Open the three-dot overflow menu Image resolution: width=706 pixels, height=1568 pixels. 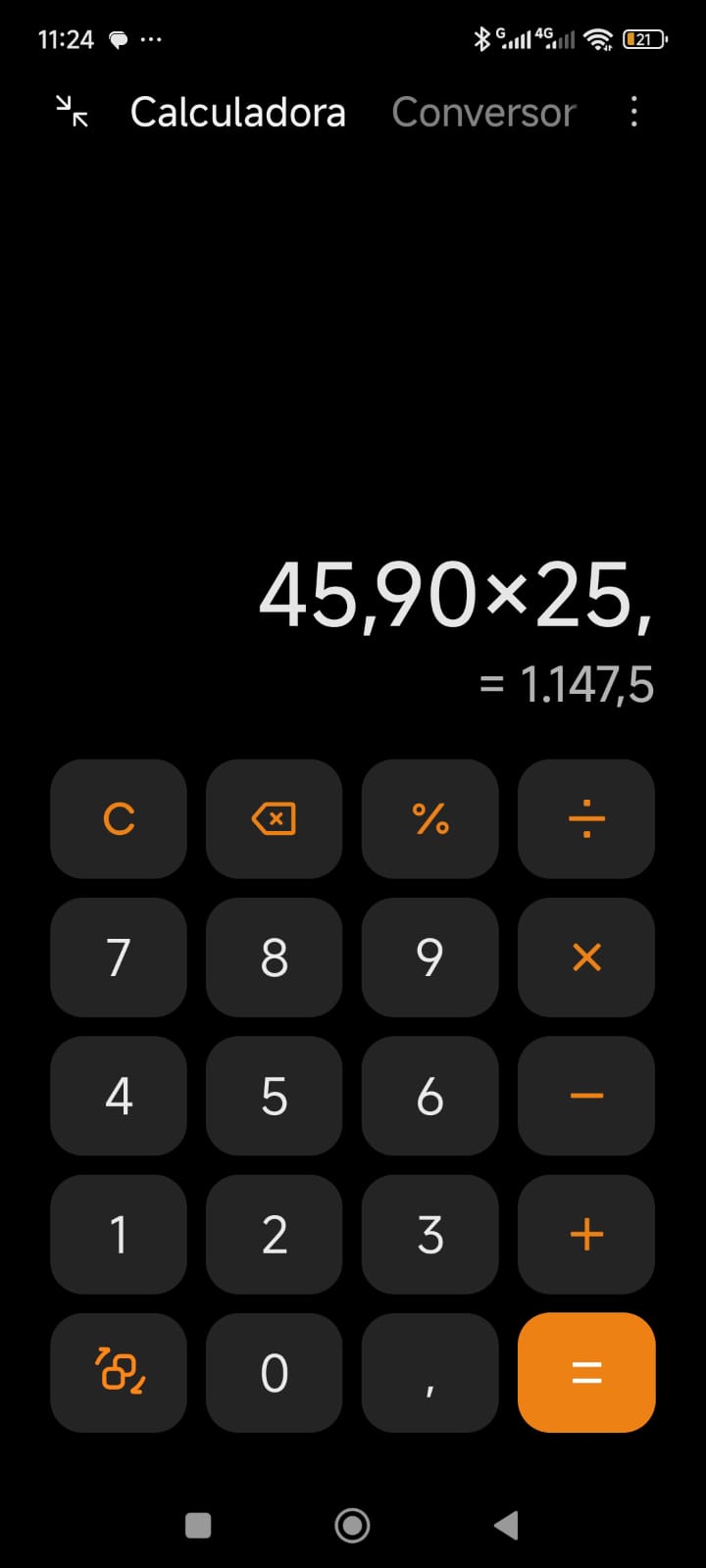pyautogui.click(x=634, y=112)
